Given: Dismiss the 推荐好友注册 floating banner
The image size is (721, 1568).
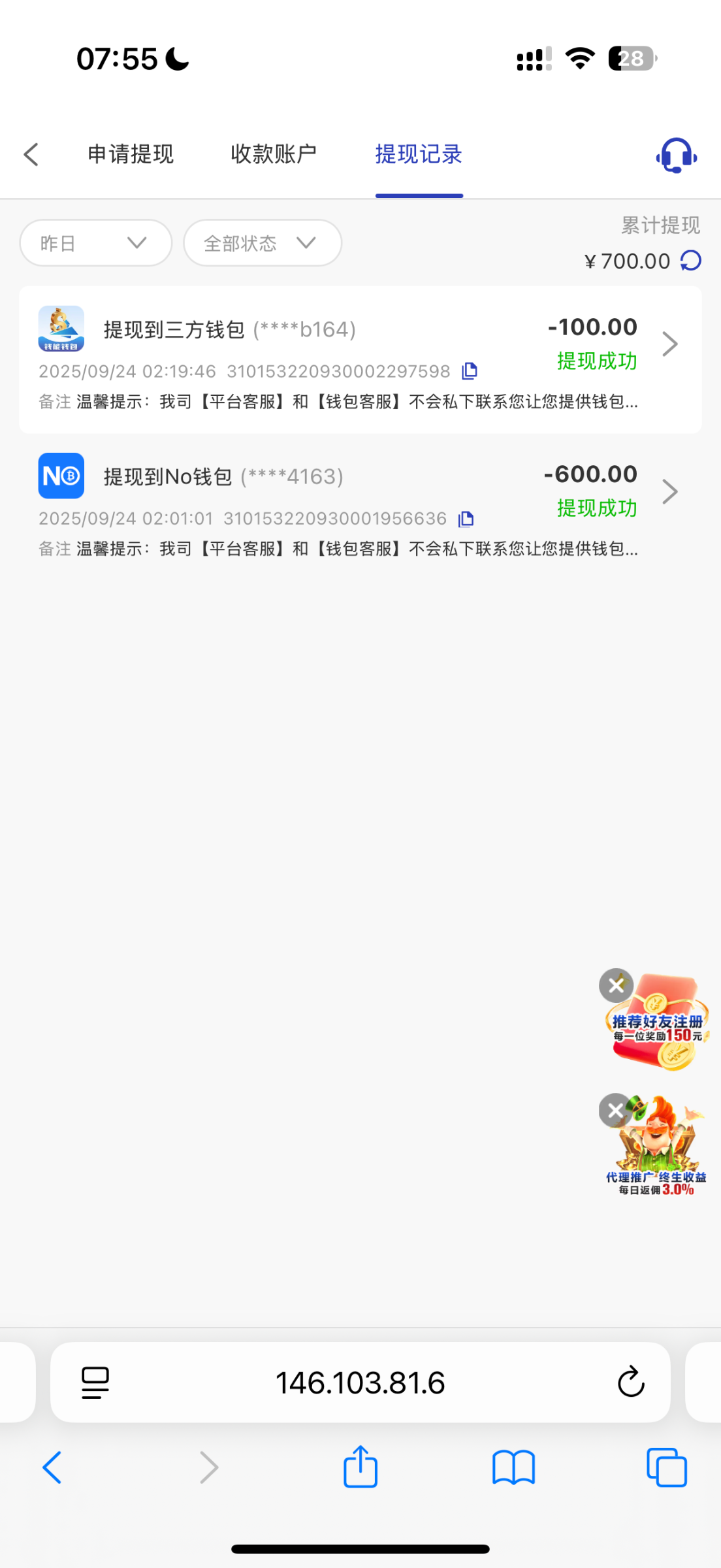Looking at the screenshot, I should (616, 985).
